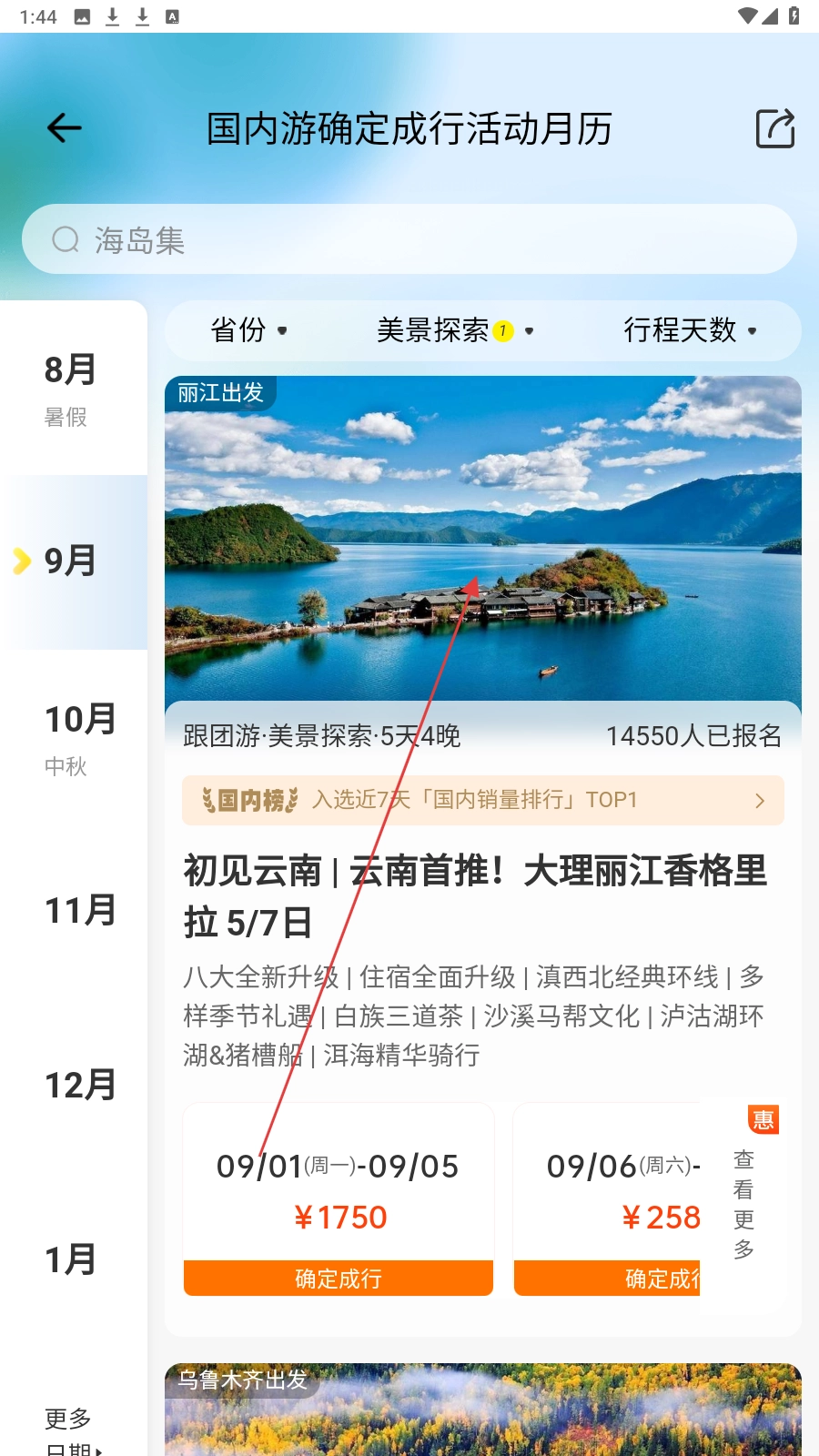The height and width of the screenshot is (1456, 819).
Task: Switch to the 8月 暑假 tab
Action: tap(71, 389)
